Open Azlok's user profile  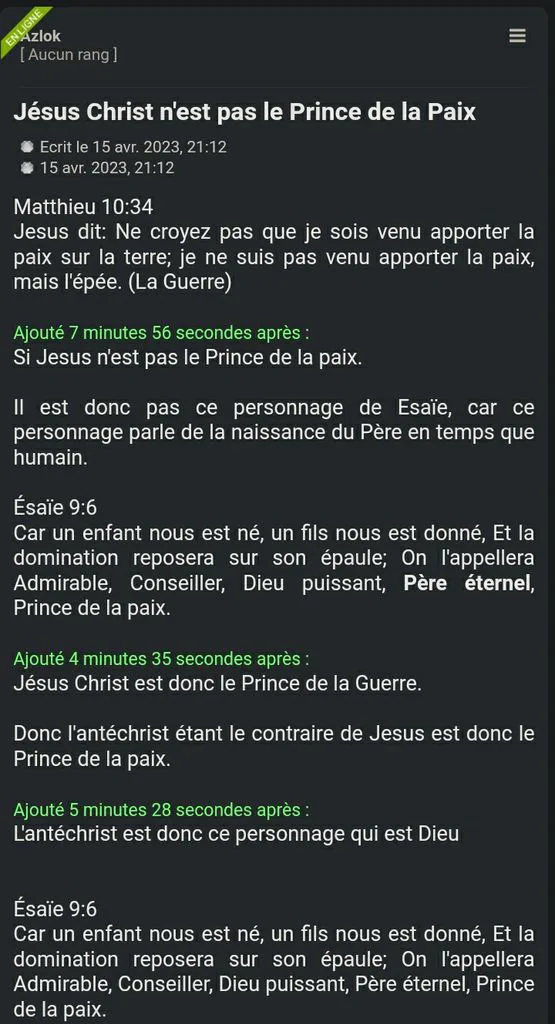(40, 36)
